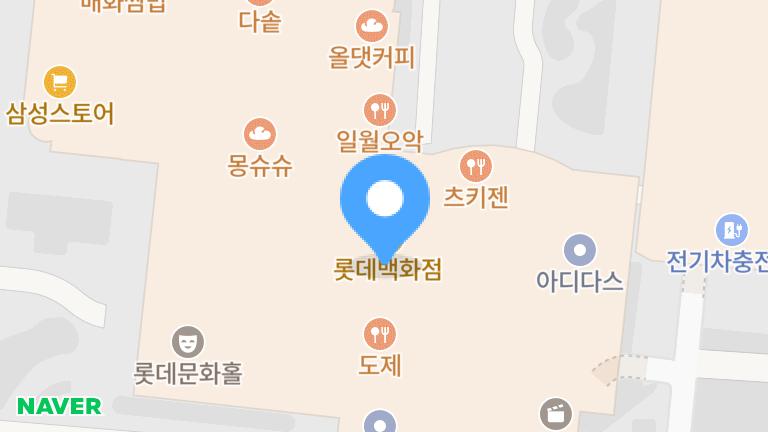The image size is (768, 432).
Task: Tap the blue location pin for 롯데백화점
Action: click(384, 200)
